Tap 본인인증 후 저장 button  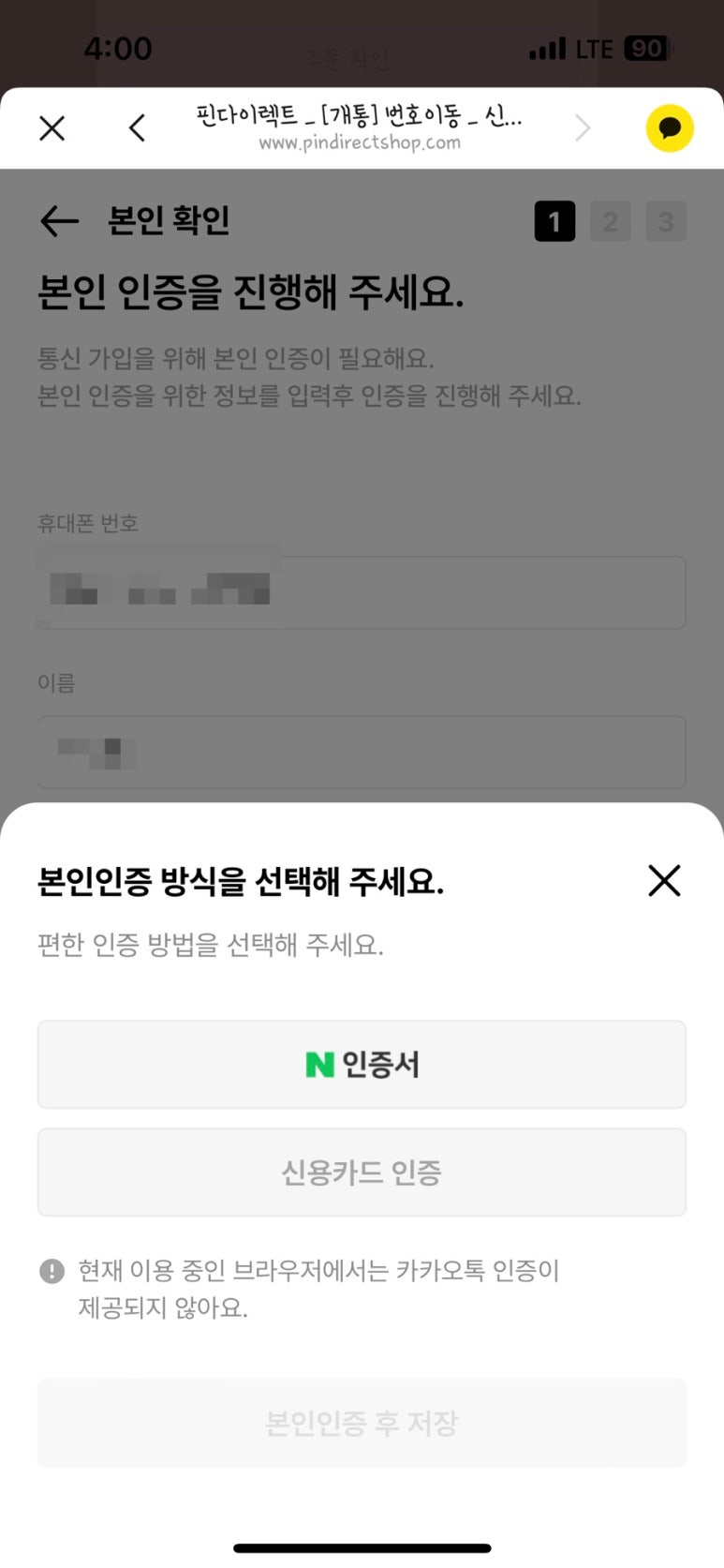tap(362, 1423)
